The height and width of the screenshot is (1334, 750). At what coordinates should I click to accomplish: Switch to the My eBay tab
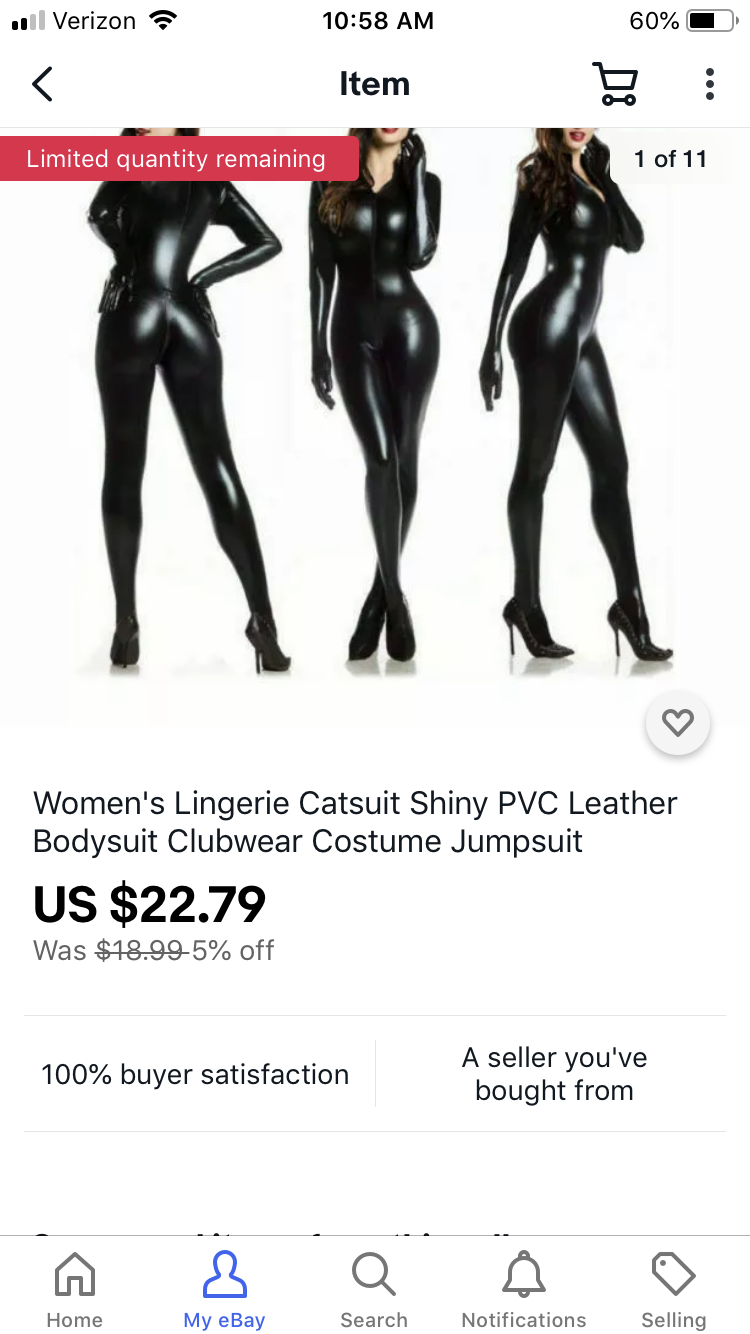tap(224, 1290)
